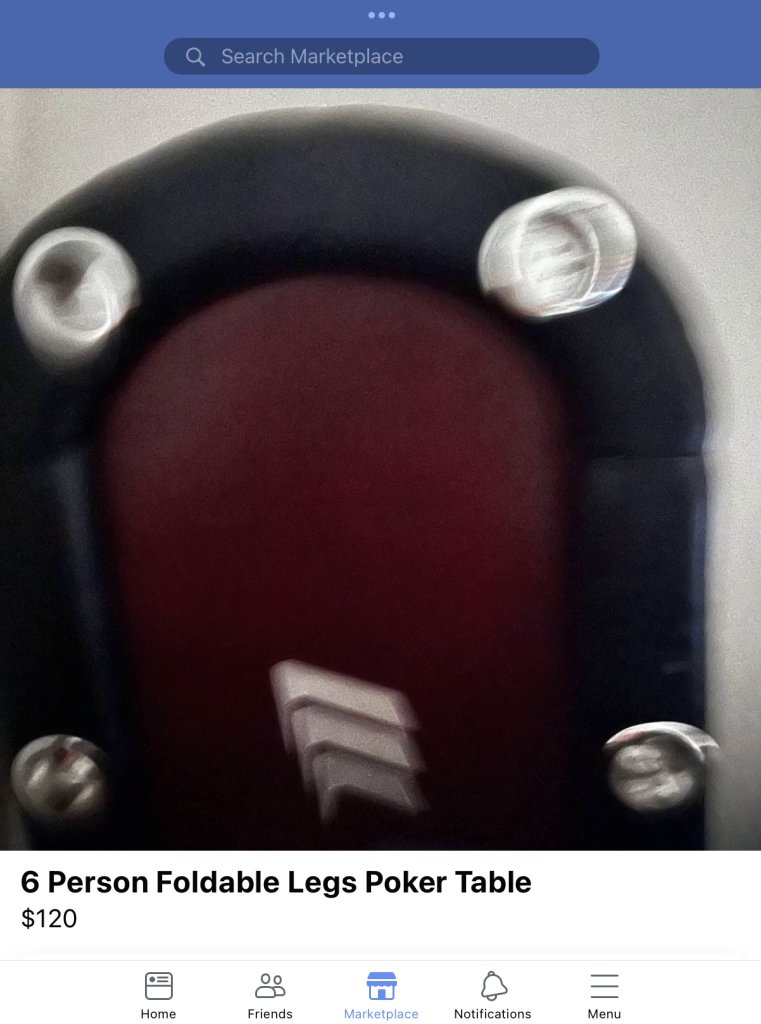761x1024 pixels.
Task: Switch to the Friends tab
Action: click(270, 994)
